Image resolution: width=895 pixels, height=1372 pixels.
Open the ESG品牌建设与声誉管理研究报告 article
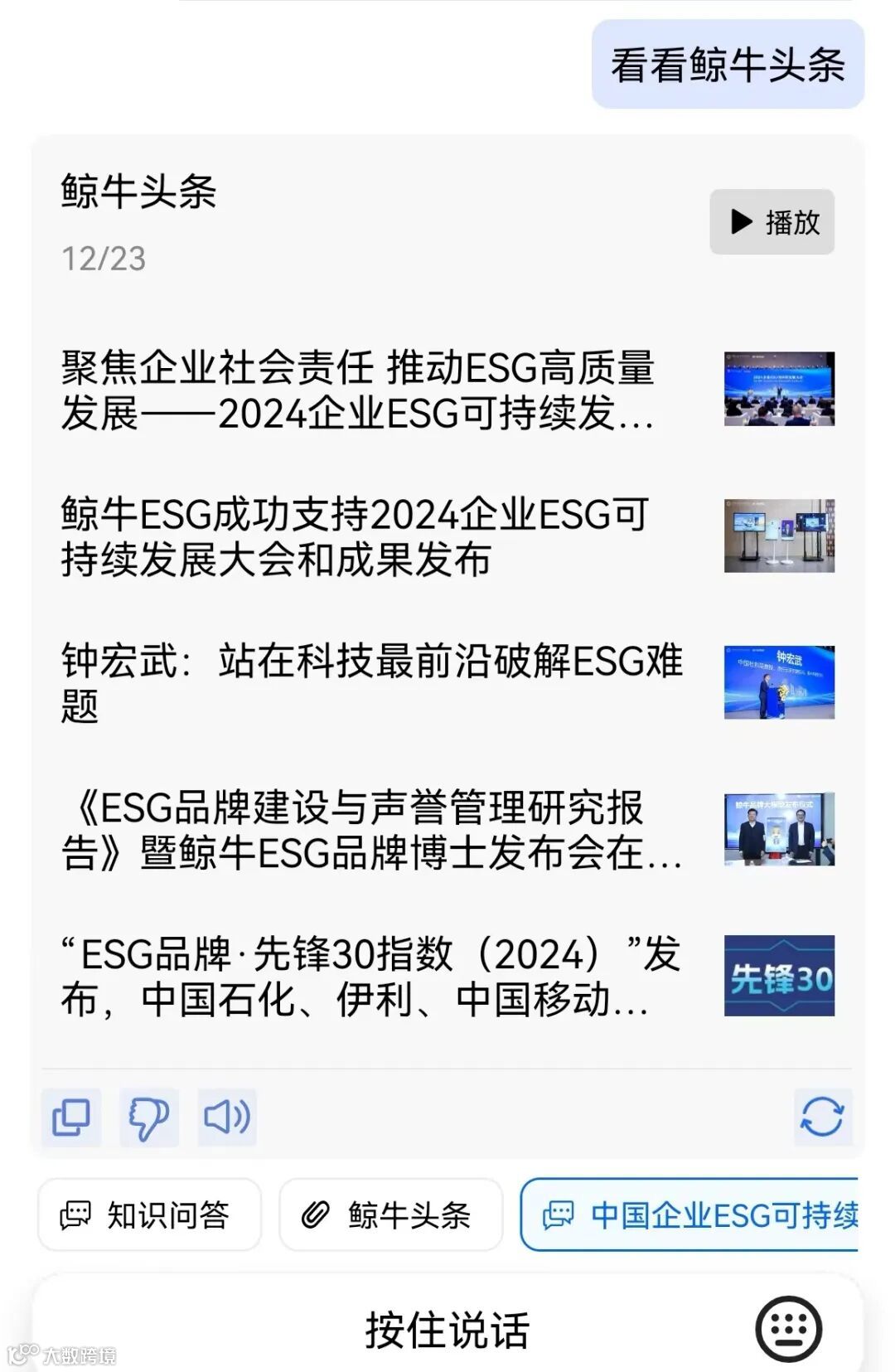tap(371, 830)
